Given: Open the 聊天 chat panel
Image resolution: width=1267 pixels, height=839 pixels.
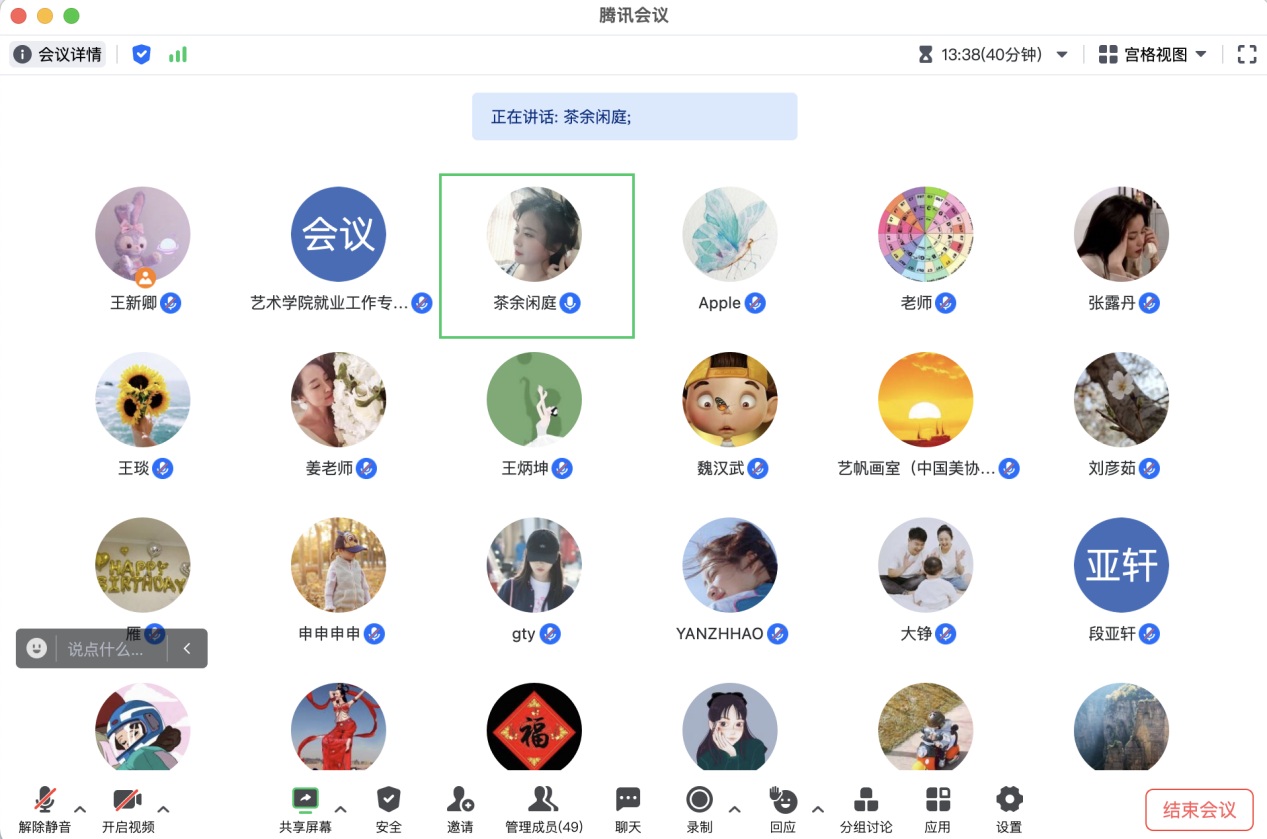Looking at the screenshot, I should tap(628, 808).
